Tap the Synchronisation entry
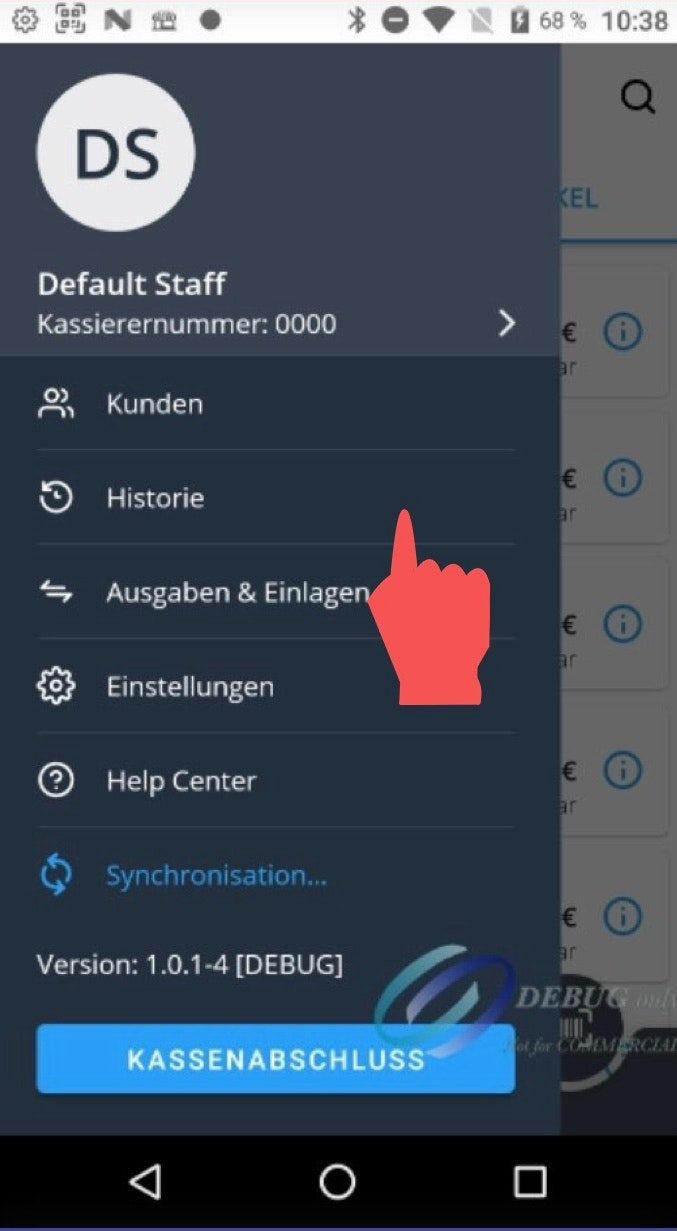This screenshot has height=1231, width=677. (x=216, y=876)
